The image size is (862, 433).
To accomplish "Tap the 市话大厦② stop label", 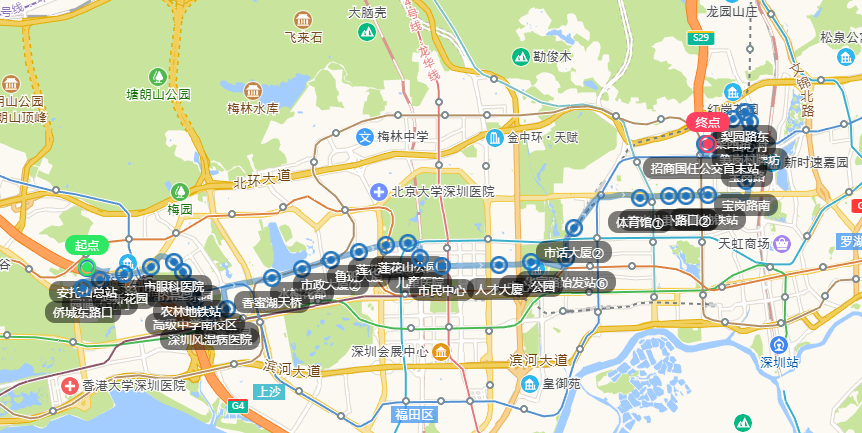I will tap(573, 250).
